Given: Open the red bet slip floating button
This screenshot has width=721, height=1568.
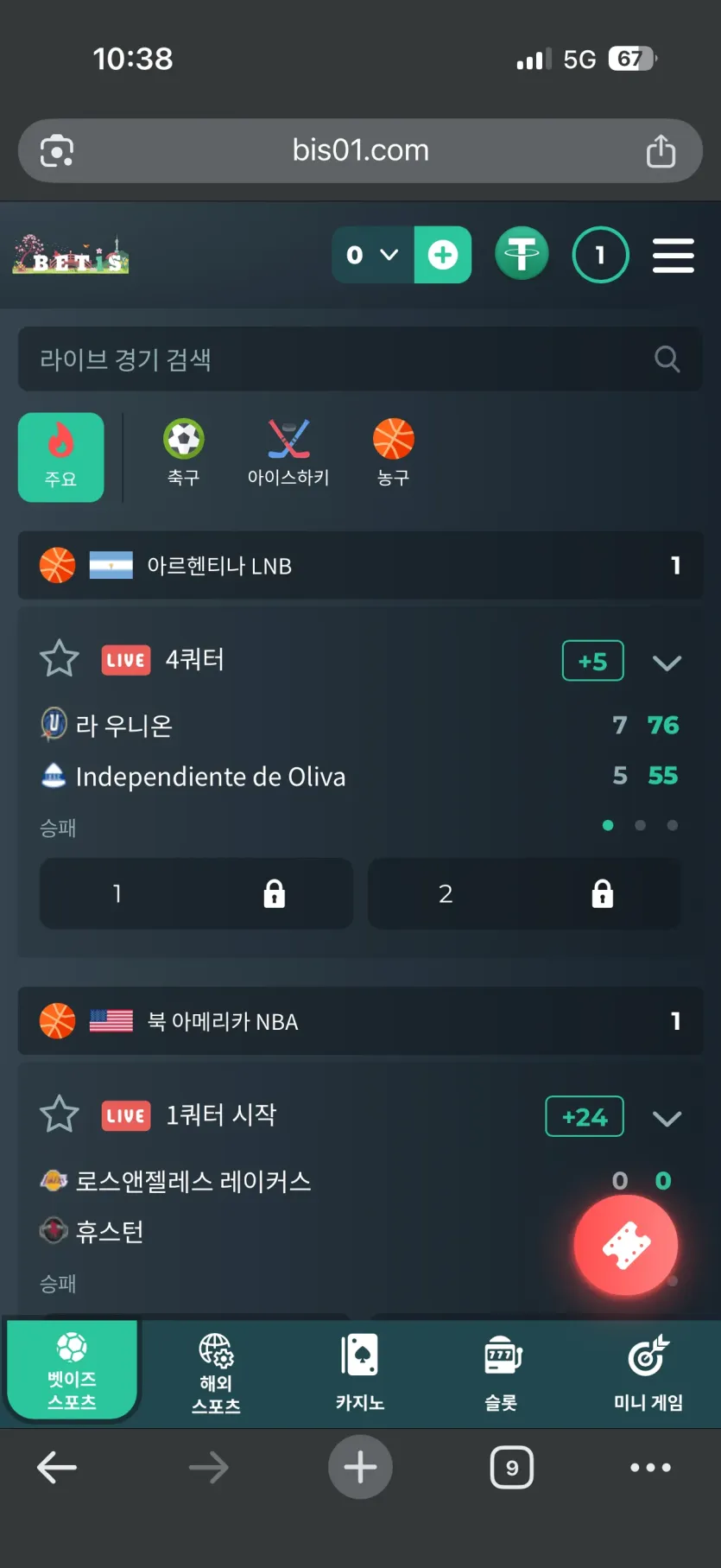Looking at the screenshot, I should coord(626,1245).
